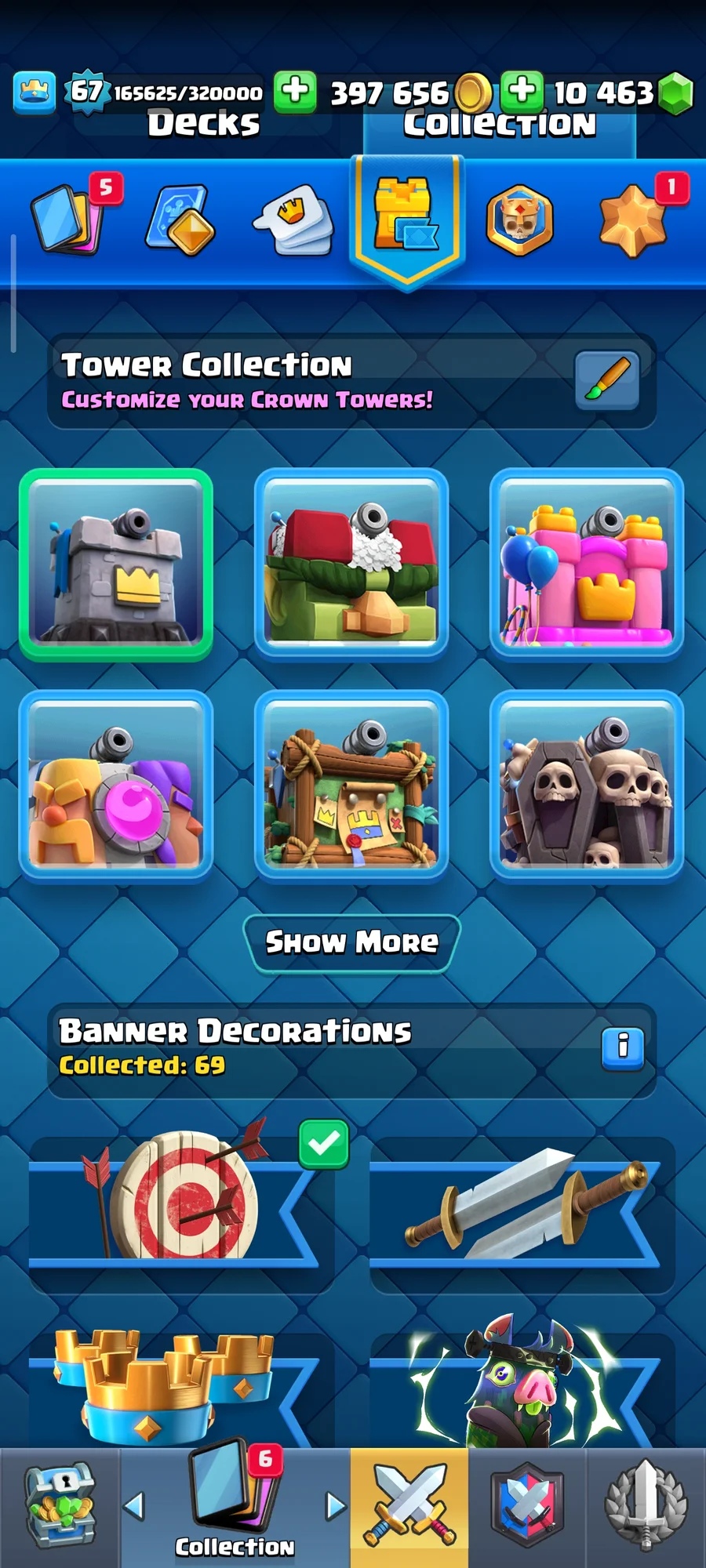Select the pink bouncy castle tower
706x1568 pixels.
[x=587, y=564]
